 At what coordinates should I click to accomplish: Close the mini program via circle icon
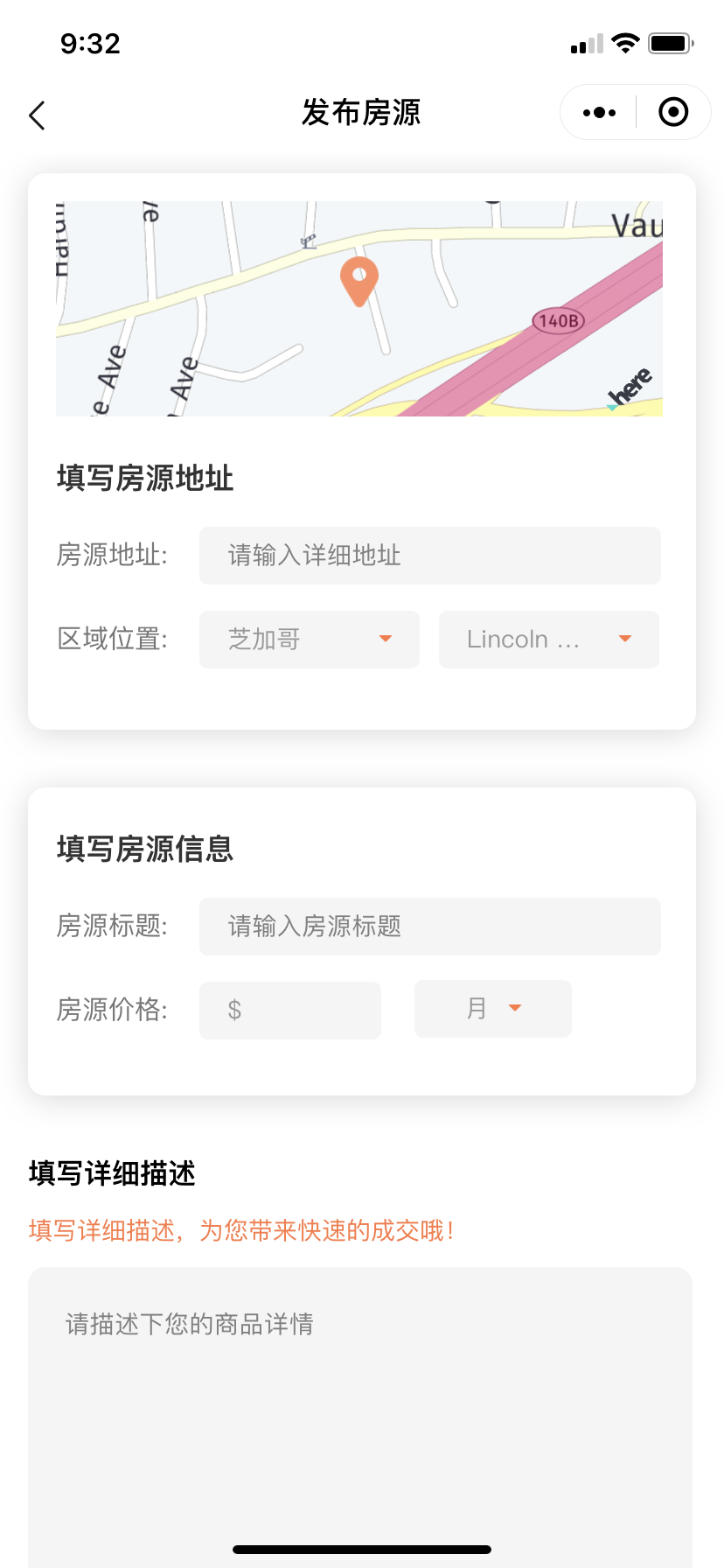(x=673, y=112)
